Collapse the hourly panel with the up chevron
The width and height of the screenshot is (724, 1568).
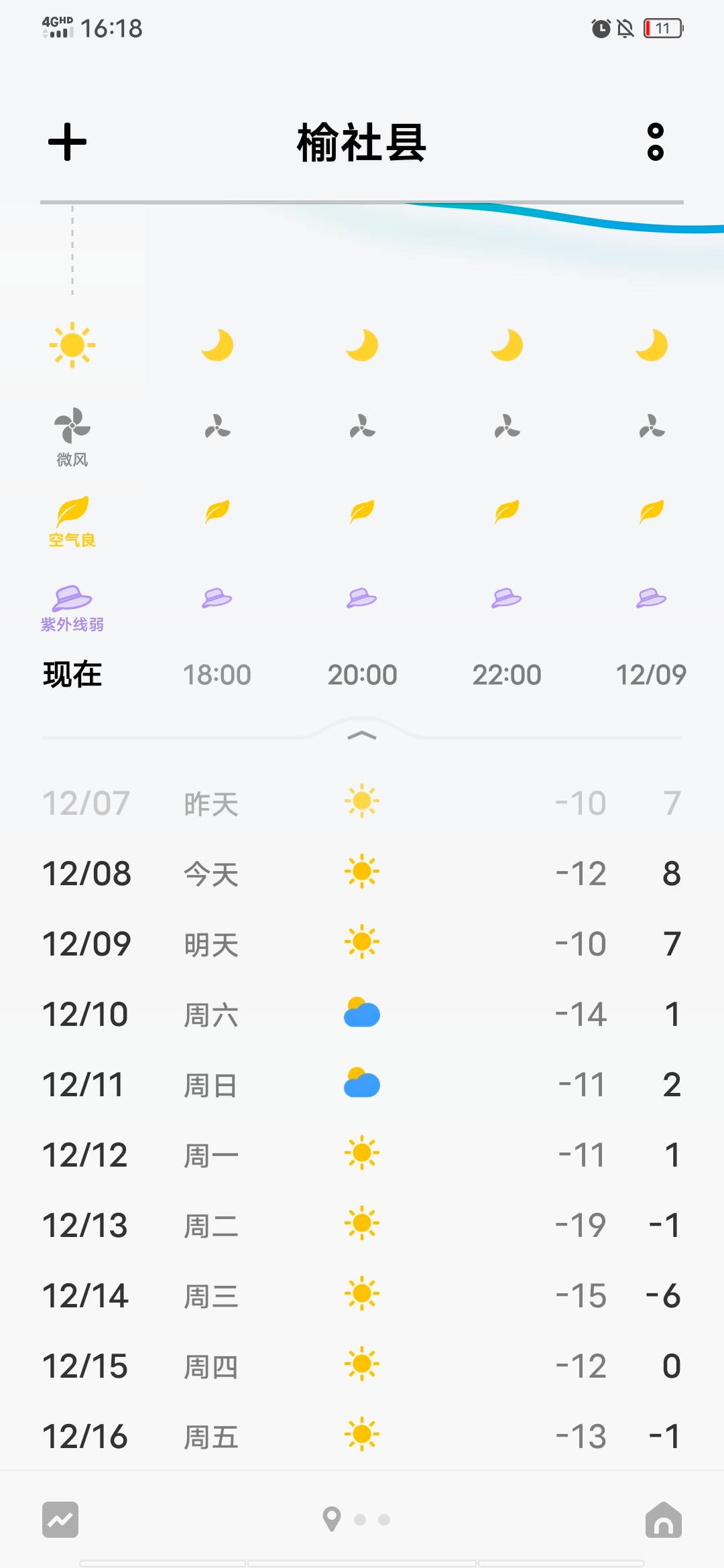pos(362,736)
